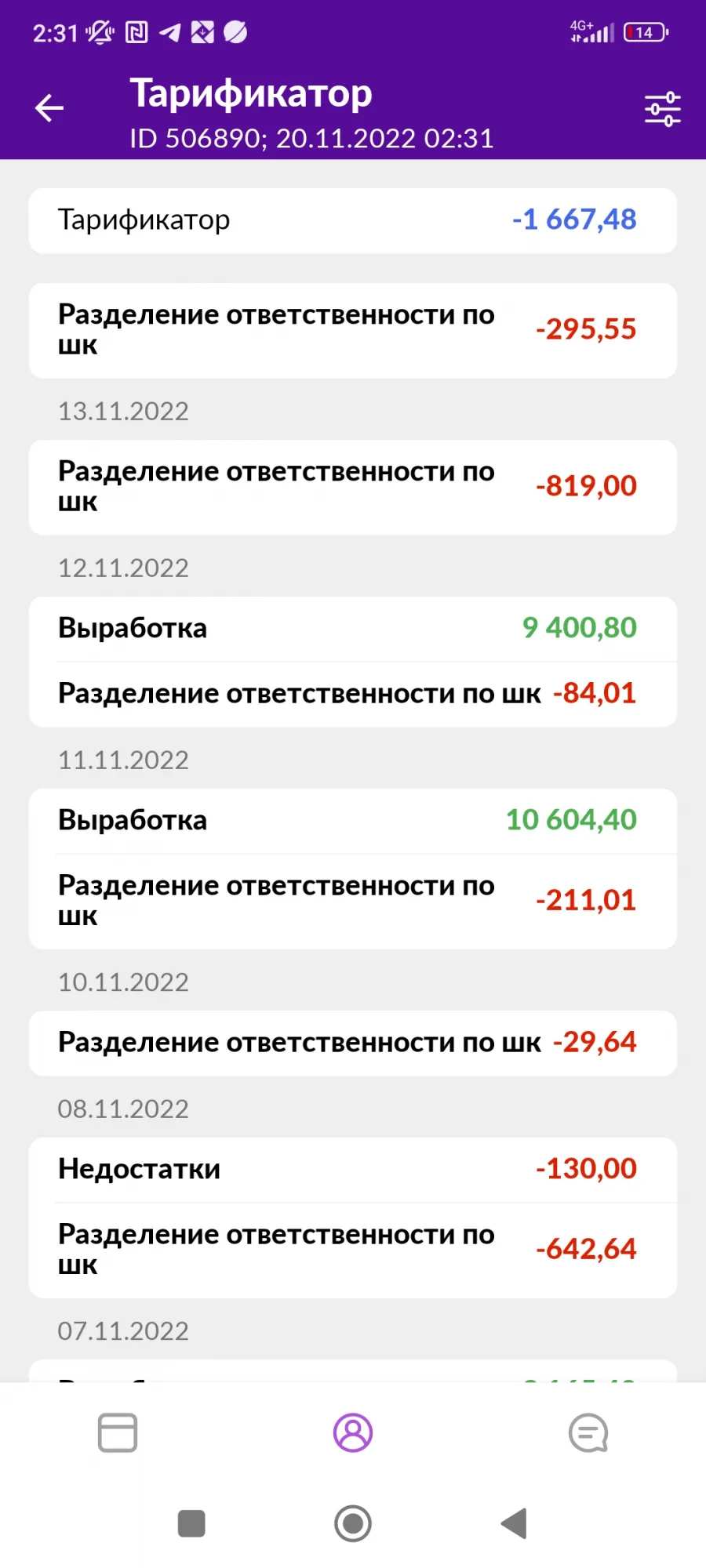706x1568 pixels.
Task: Tap the system back triangle
Action: [x=515, y=1524]
